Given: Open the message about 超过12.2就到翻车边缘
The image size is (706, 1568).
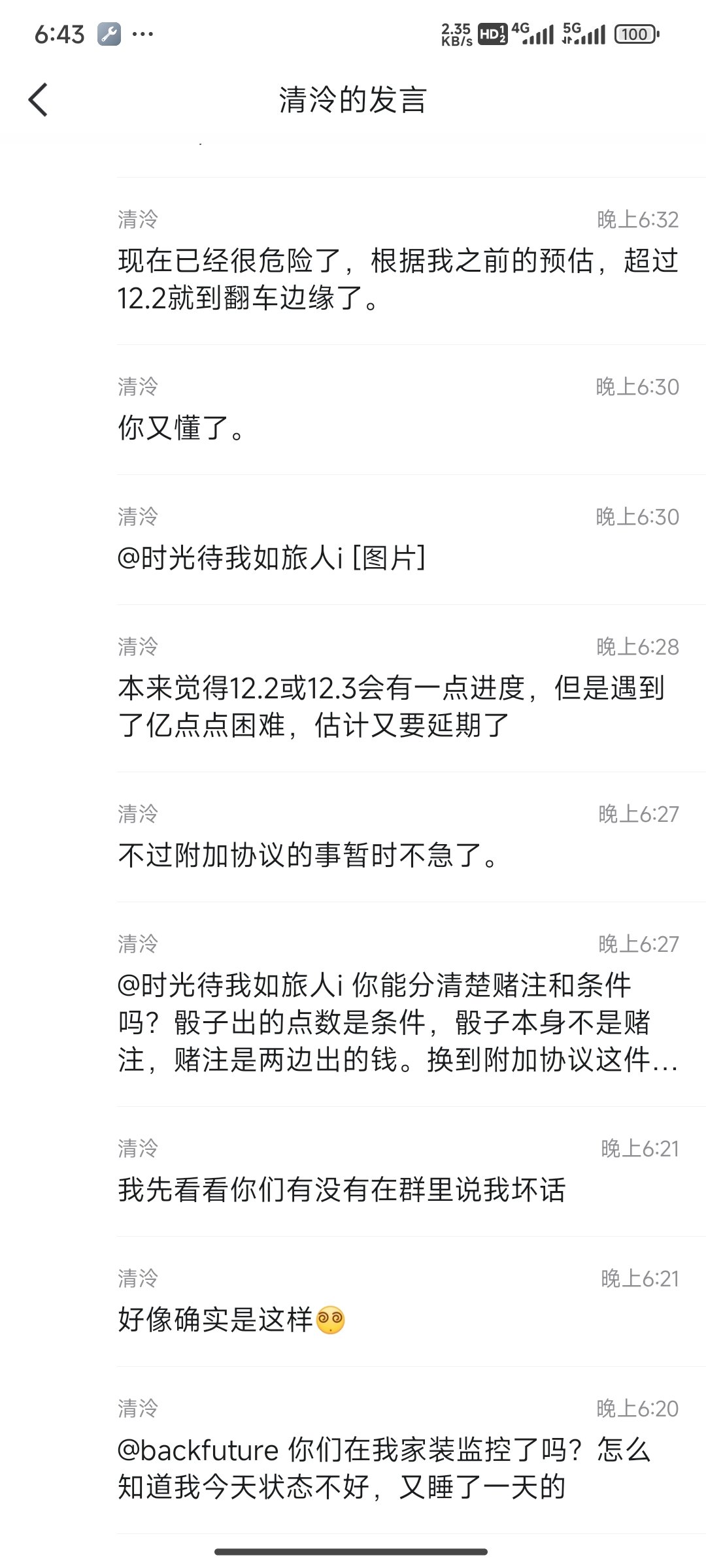Looking at the screenshot, I should (399, 261).
